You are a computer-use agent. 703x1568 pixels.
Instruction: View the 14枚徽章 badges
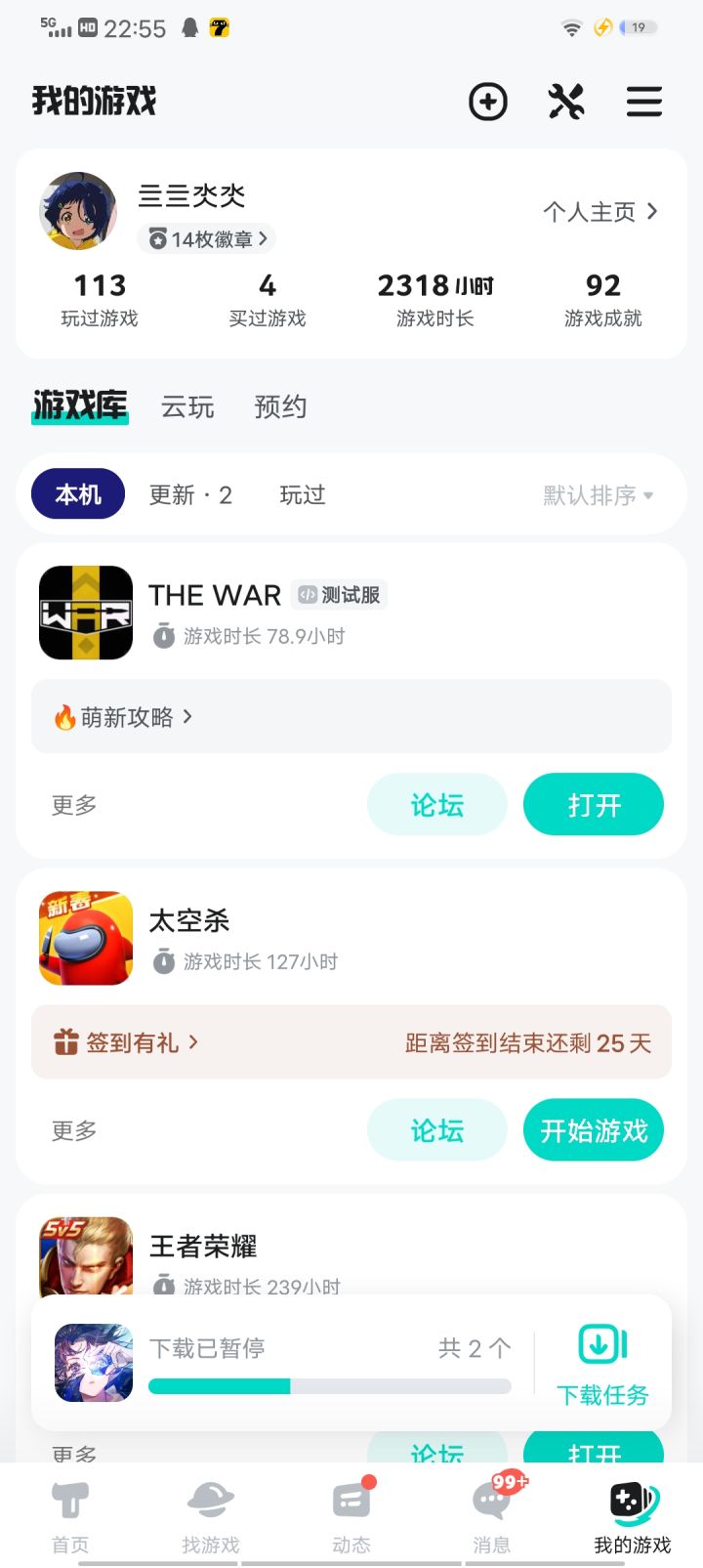[207, 238]
